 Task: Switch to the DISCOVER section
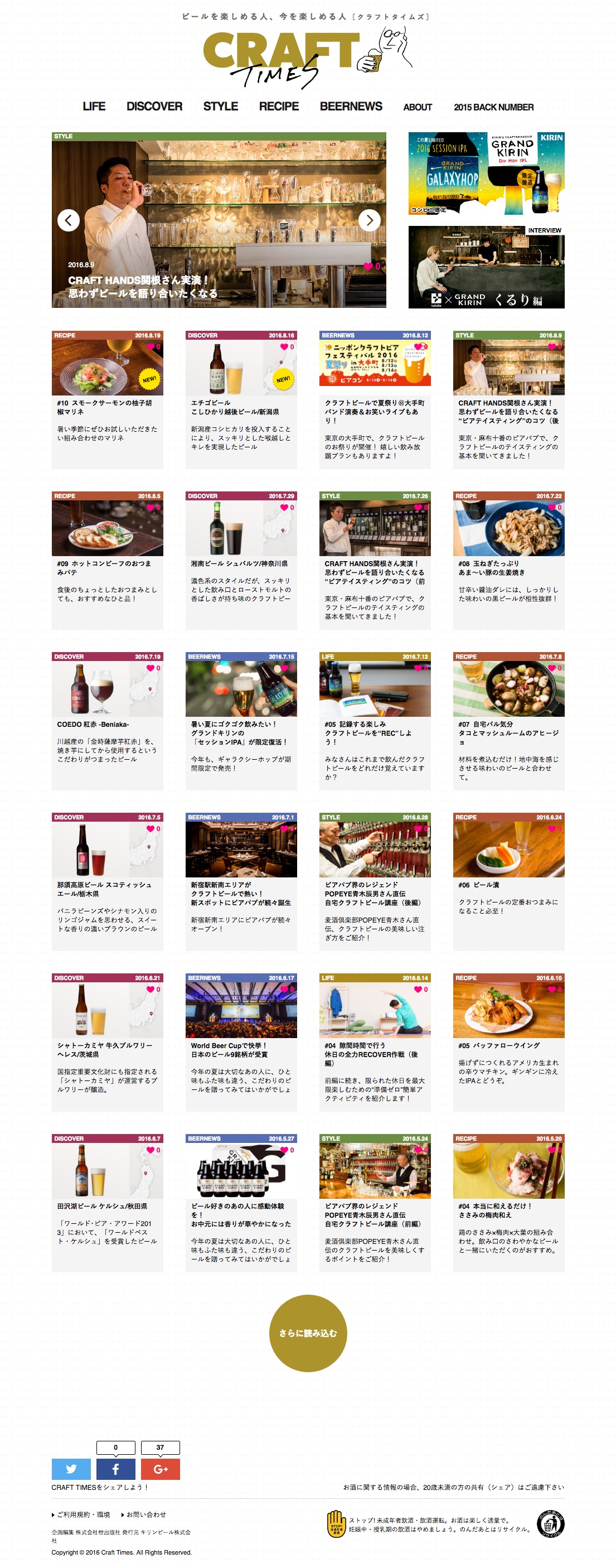[x=154, y=107]
